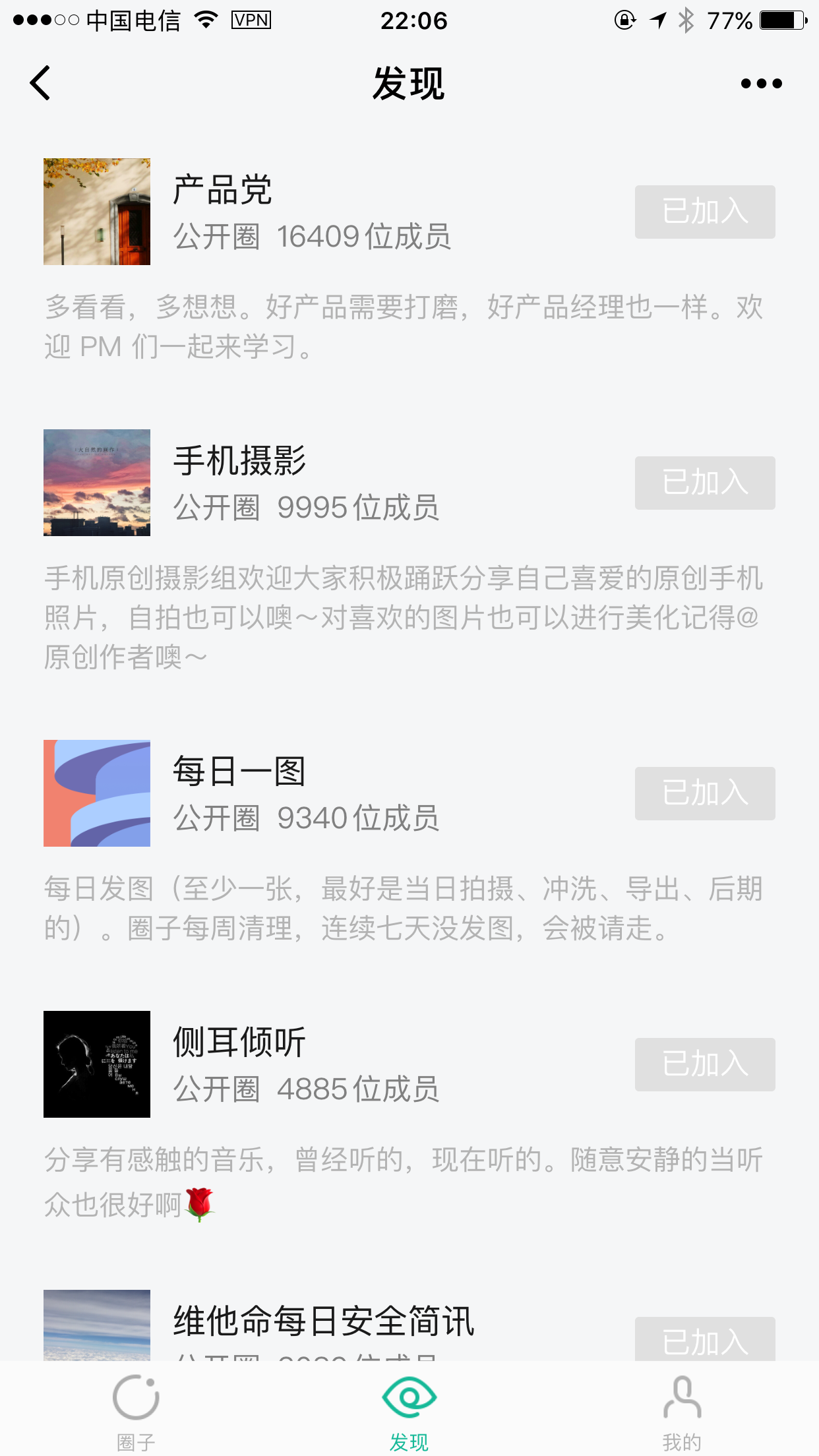
Task: Switch to the 圈子 tab
Action: 136,1412
